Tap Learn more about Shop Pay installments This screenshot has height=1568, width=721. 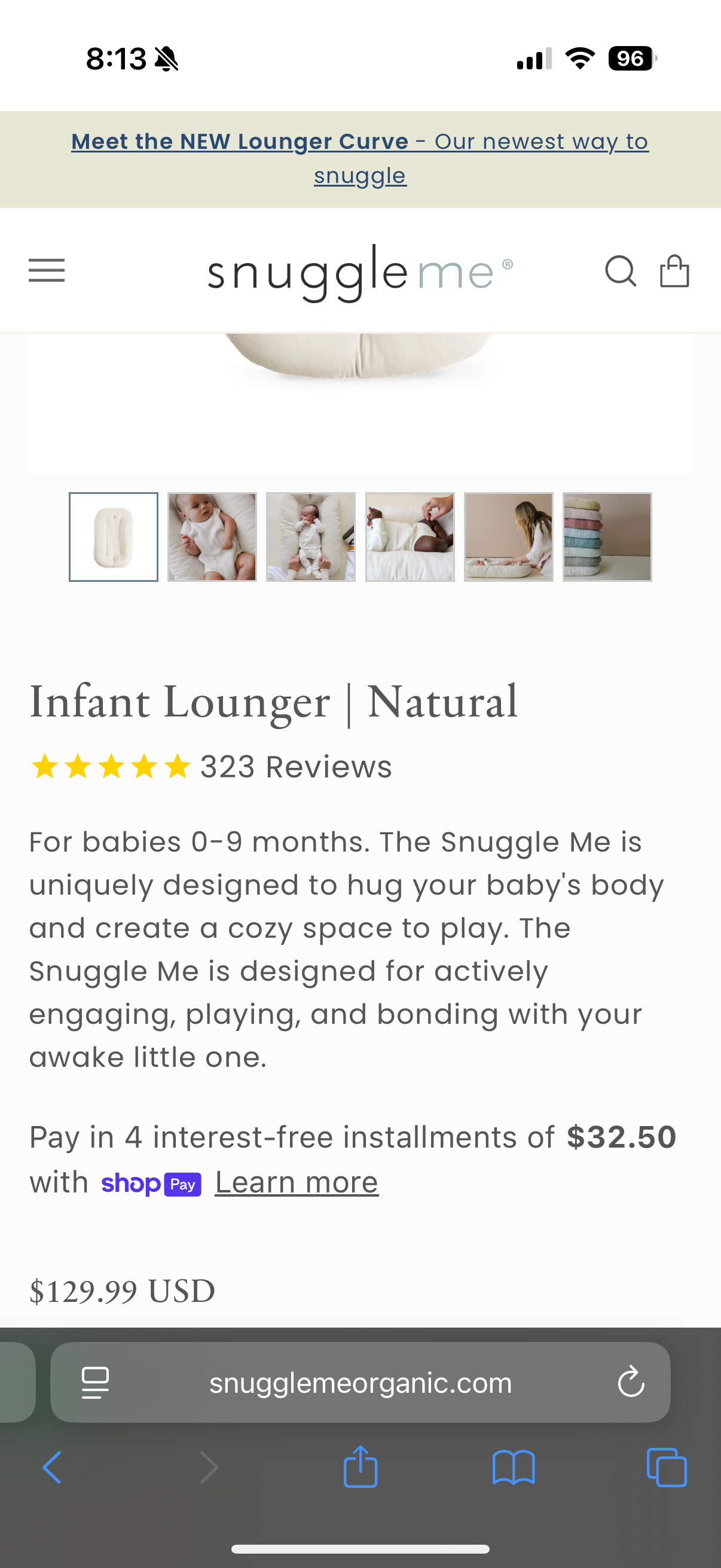(x=297, y=1183)
